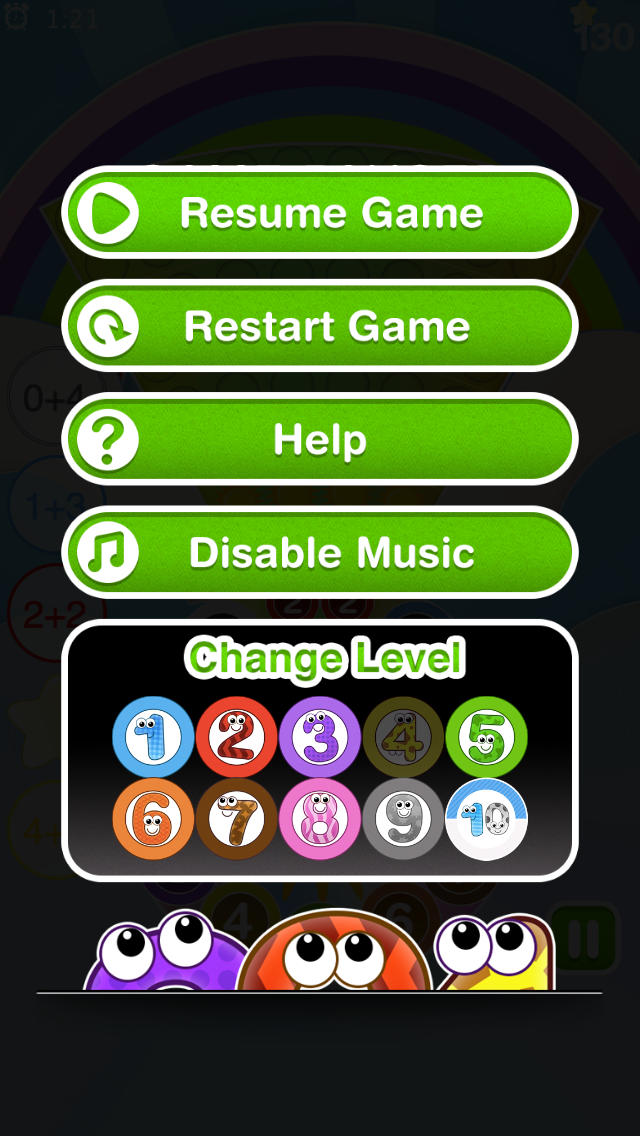The height and width of the screenshot is (1136, 640).
Task: Switch to level 8
Action: (320, 819)
